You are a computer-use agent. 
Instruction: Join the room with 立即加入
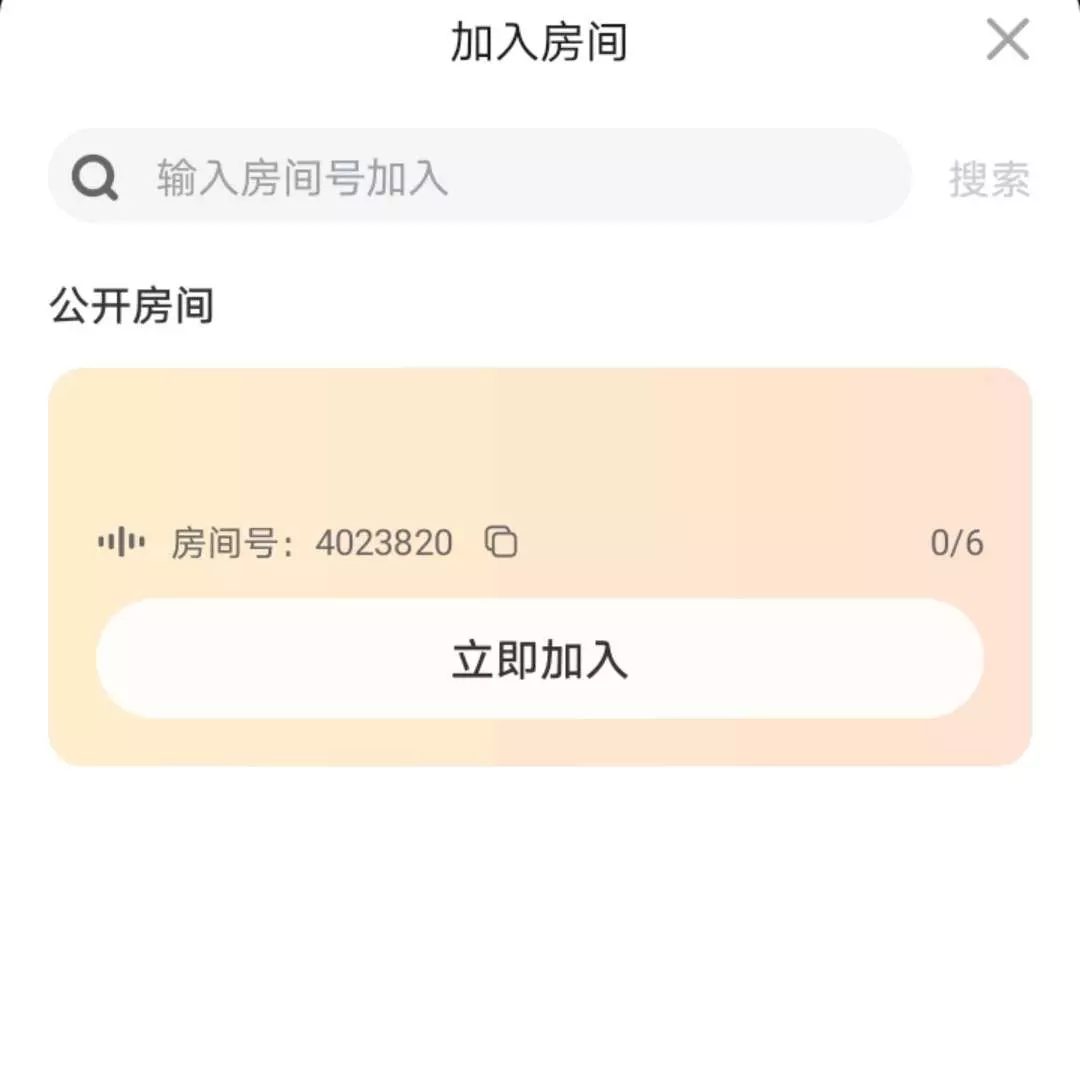pos(540,659)
